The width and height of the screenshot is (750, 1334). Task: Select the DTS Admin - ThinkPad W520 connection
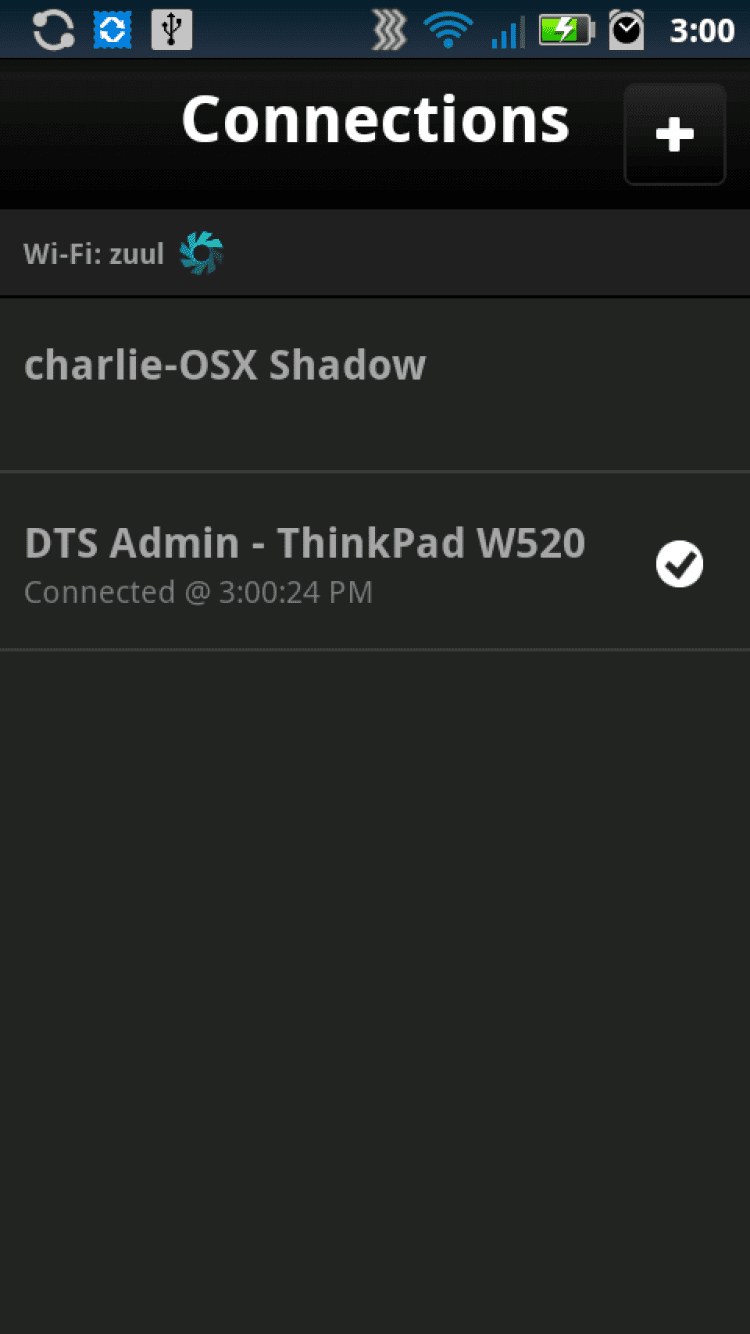305,562
